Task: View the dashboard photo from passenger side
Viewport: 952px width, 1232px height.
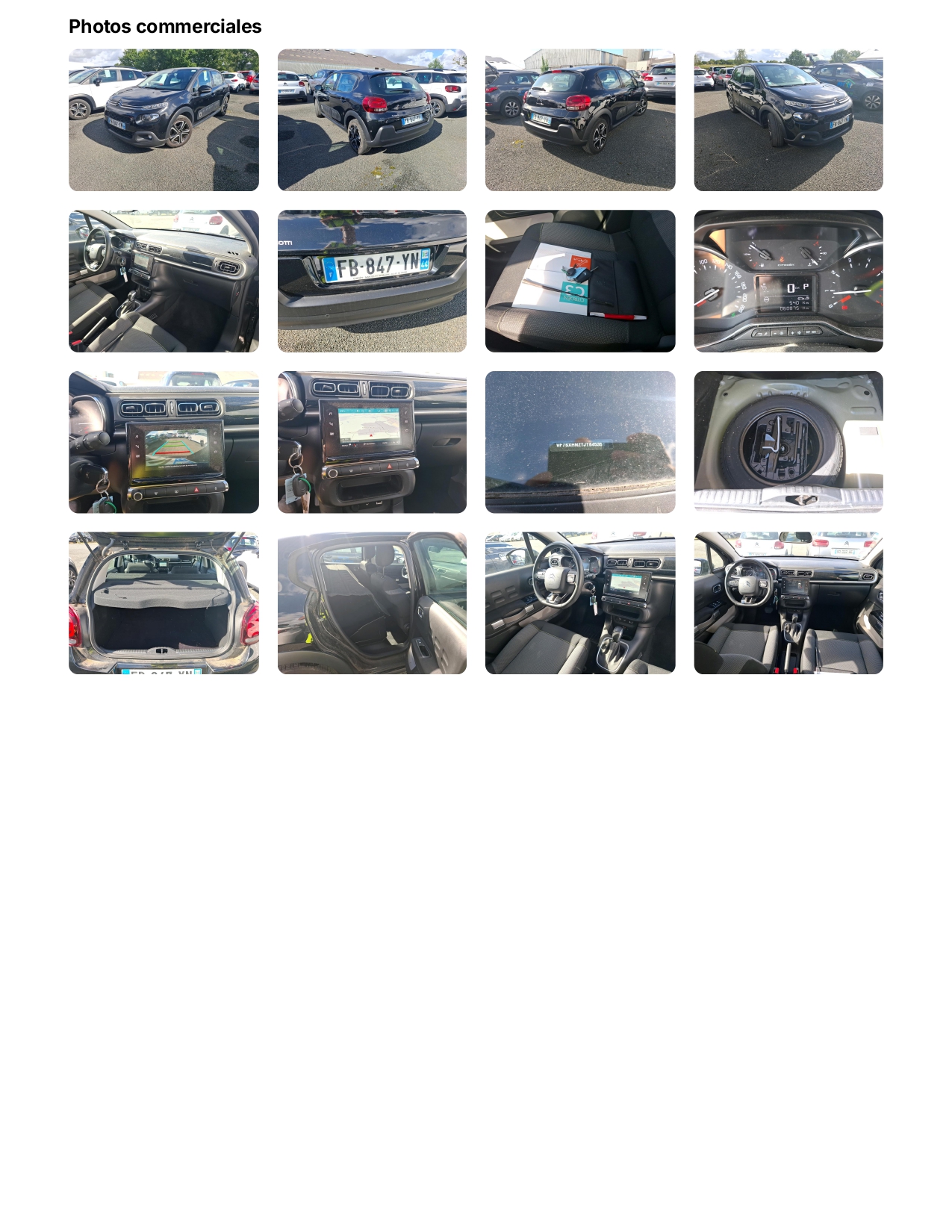Action: point(164,281)
